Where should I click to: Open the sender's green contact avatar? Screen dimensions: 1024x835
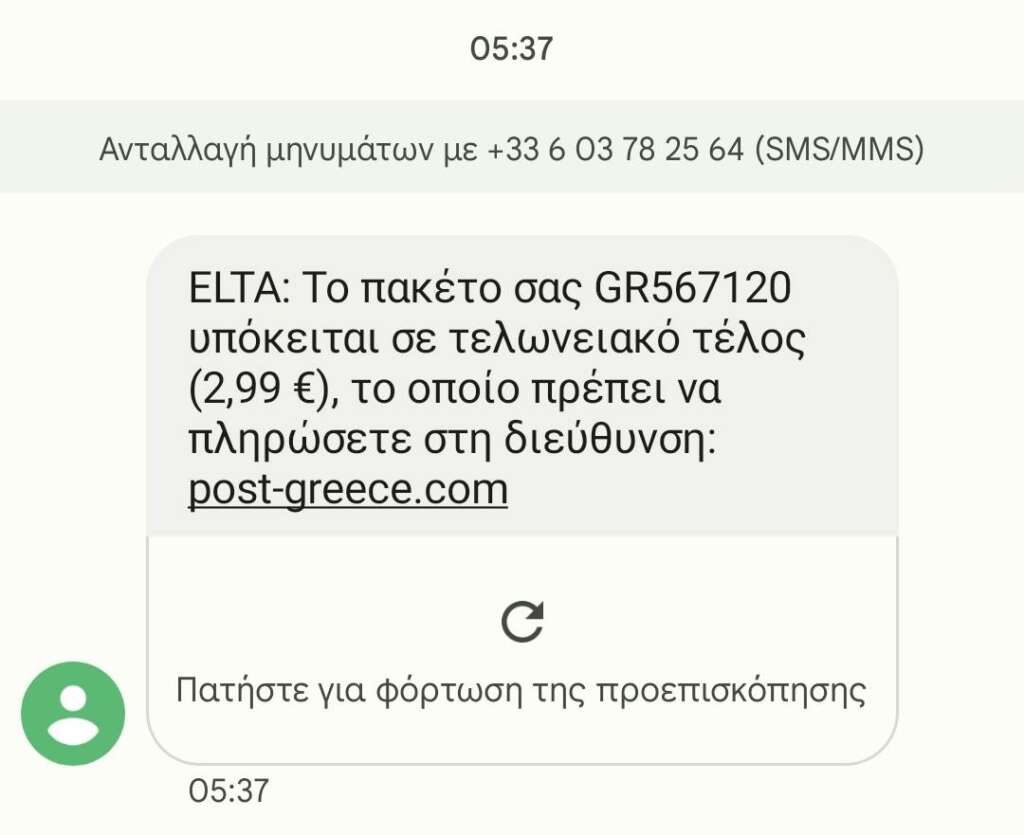pos(73,714)
